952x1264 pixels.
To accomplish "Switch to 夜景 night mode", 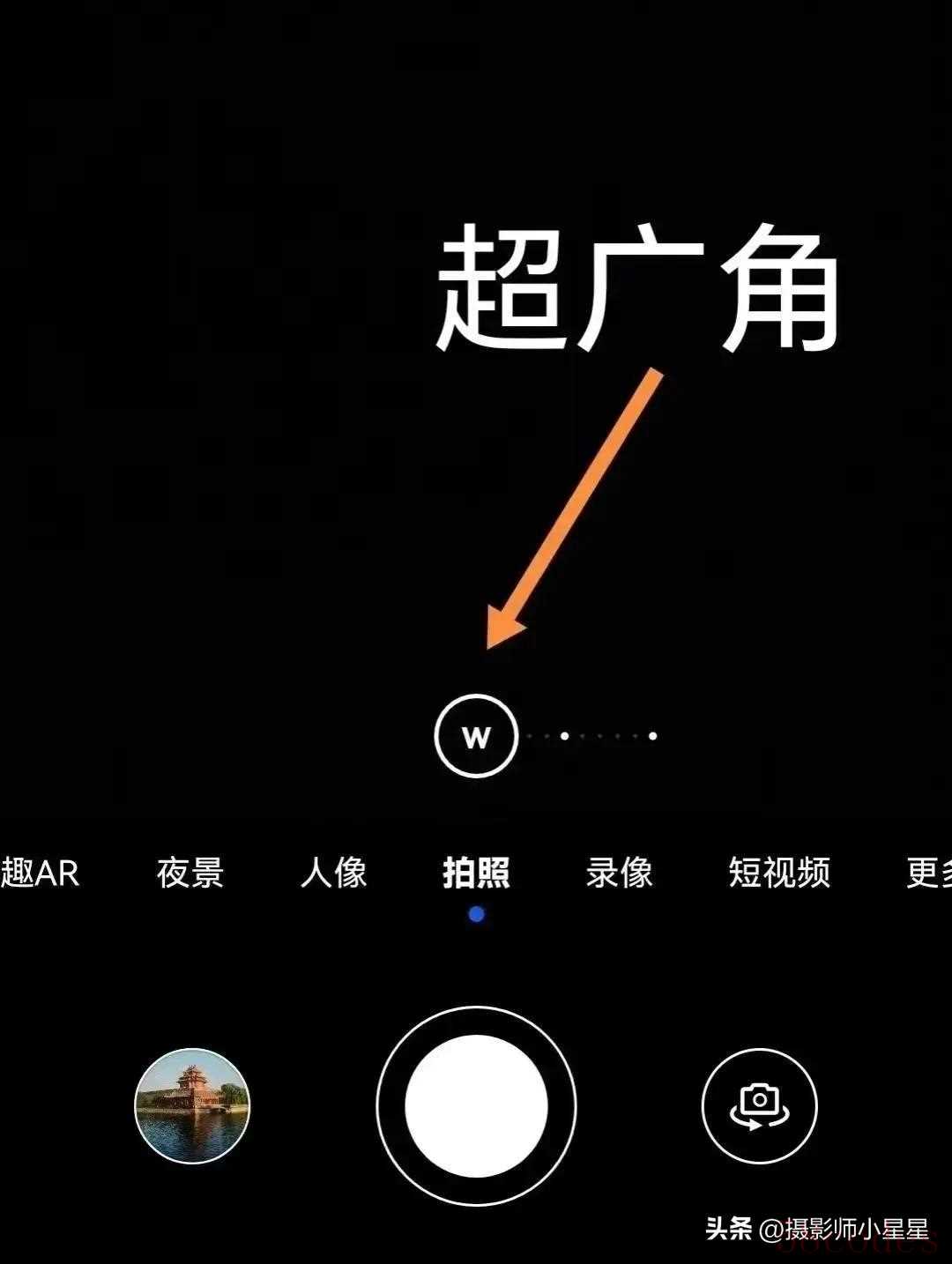I will [x=190, y=873].
